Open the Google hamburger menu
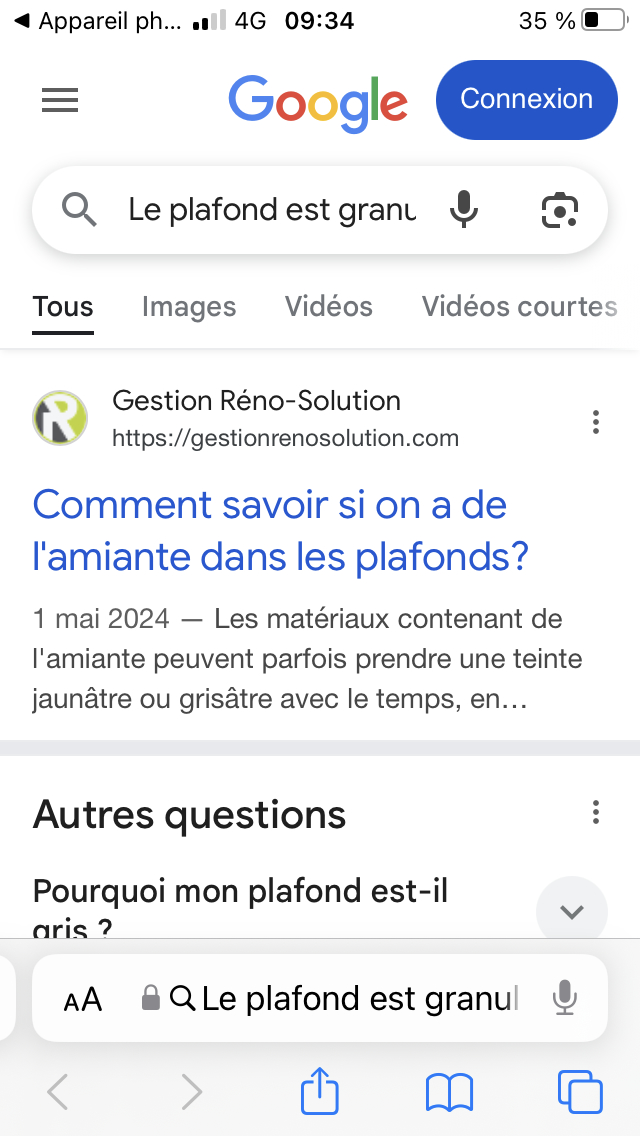This screenshot has height=1136, width=640. [59, 100]
